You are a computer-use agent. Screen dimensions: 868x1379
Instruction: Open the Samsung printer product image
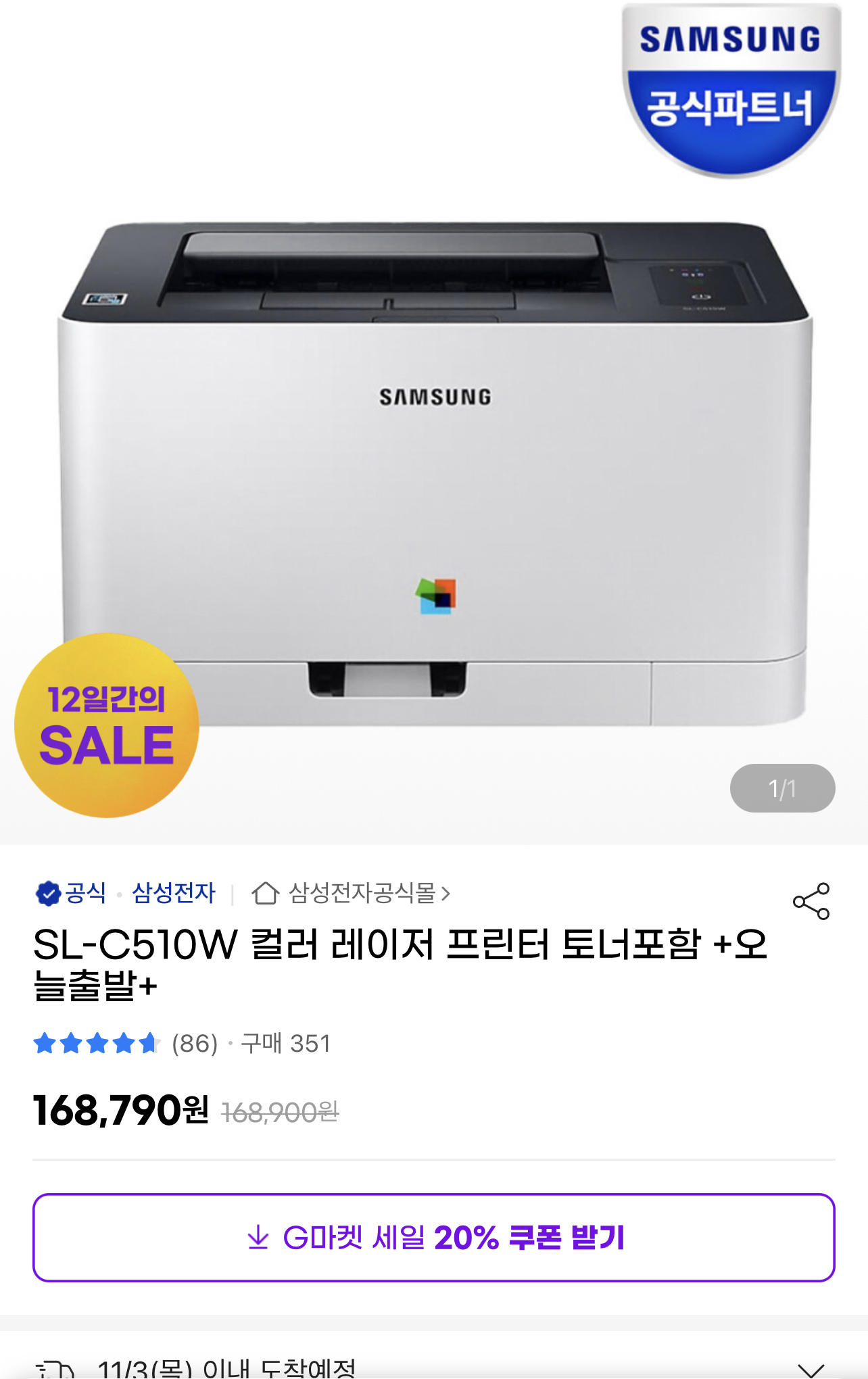(434, 473)
